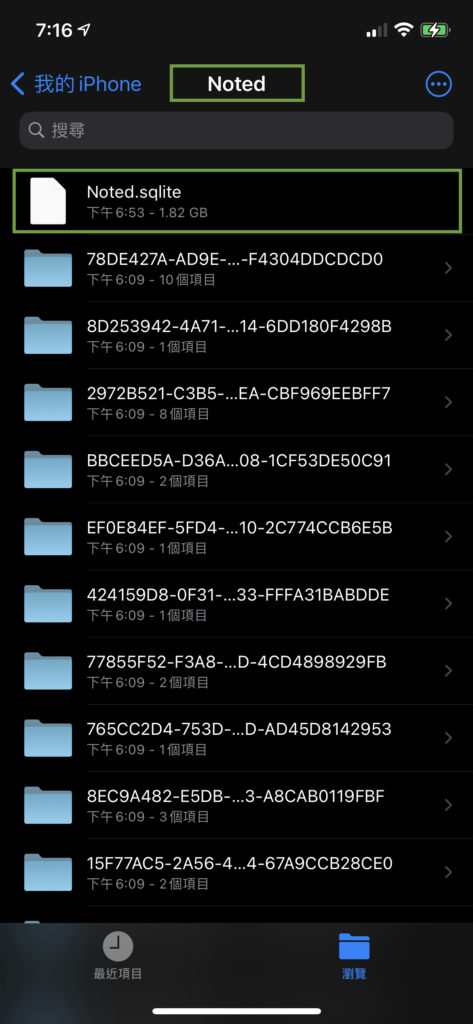Open the Noted.sqlite file
Viewport: 473px width, 1024px height.
point(238,201)
